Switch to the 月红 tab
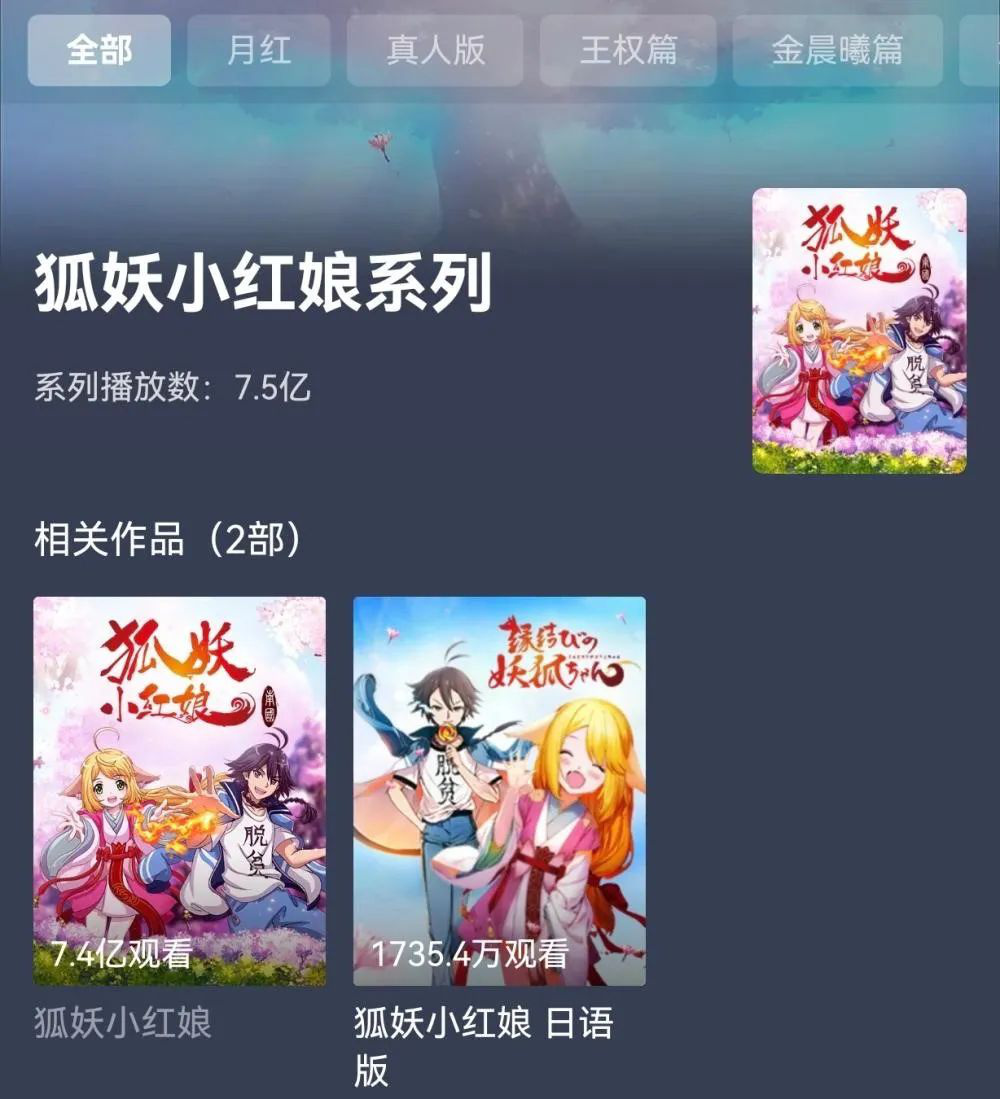Screen dimensions: 1000x1099 [x=258, y=50]
